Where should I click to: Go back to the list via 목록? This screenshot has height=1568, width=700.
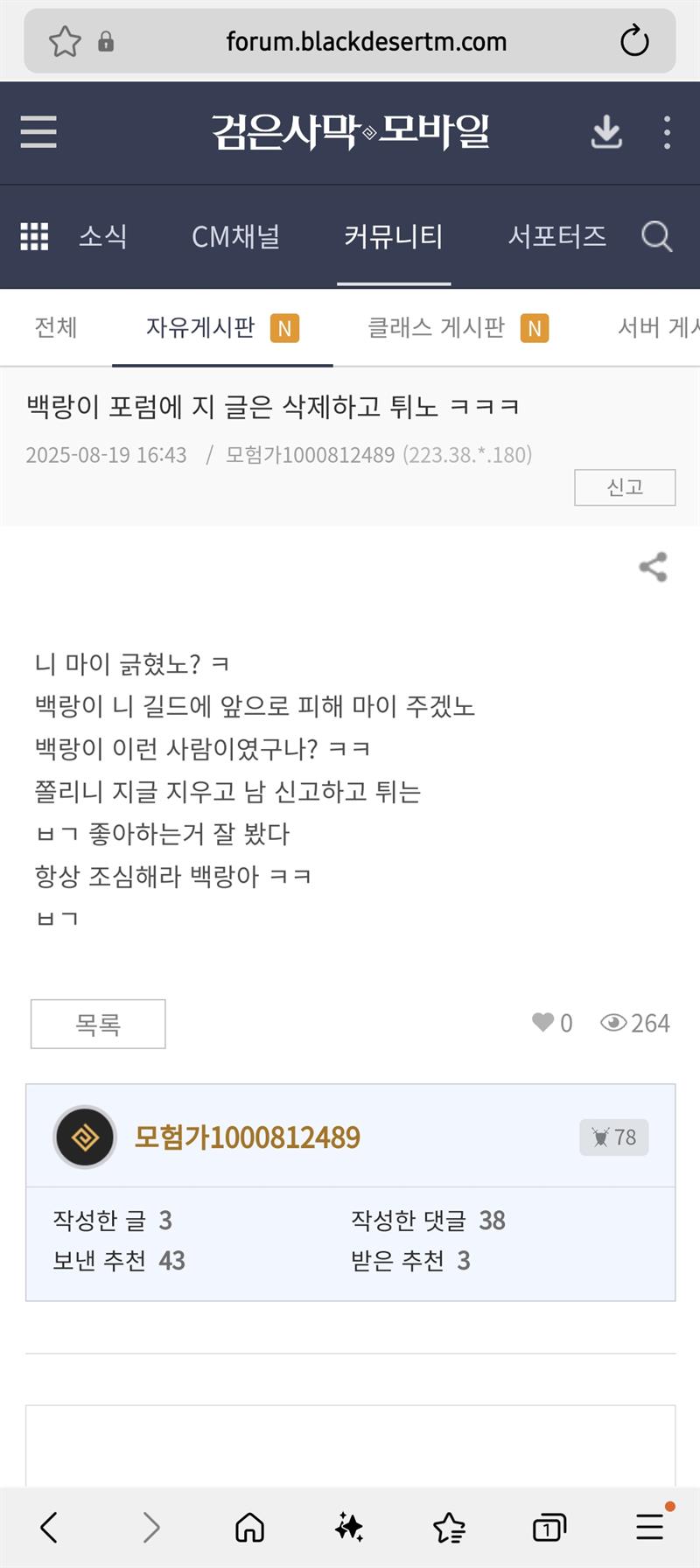coord(98,1024)
